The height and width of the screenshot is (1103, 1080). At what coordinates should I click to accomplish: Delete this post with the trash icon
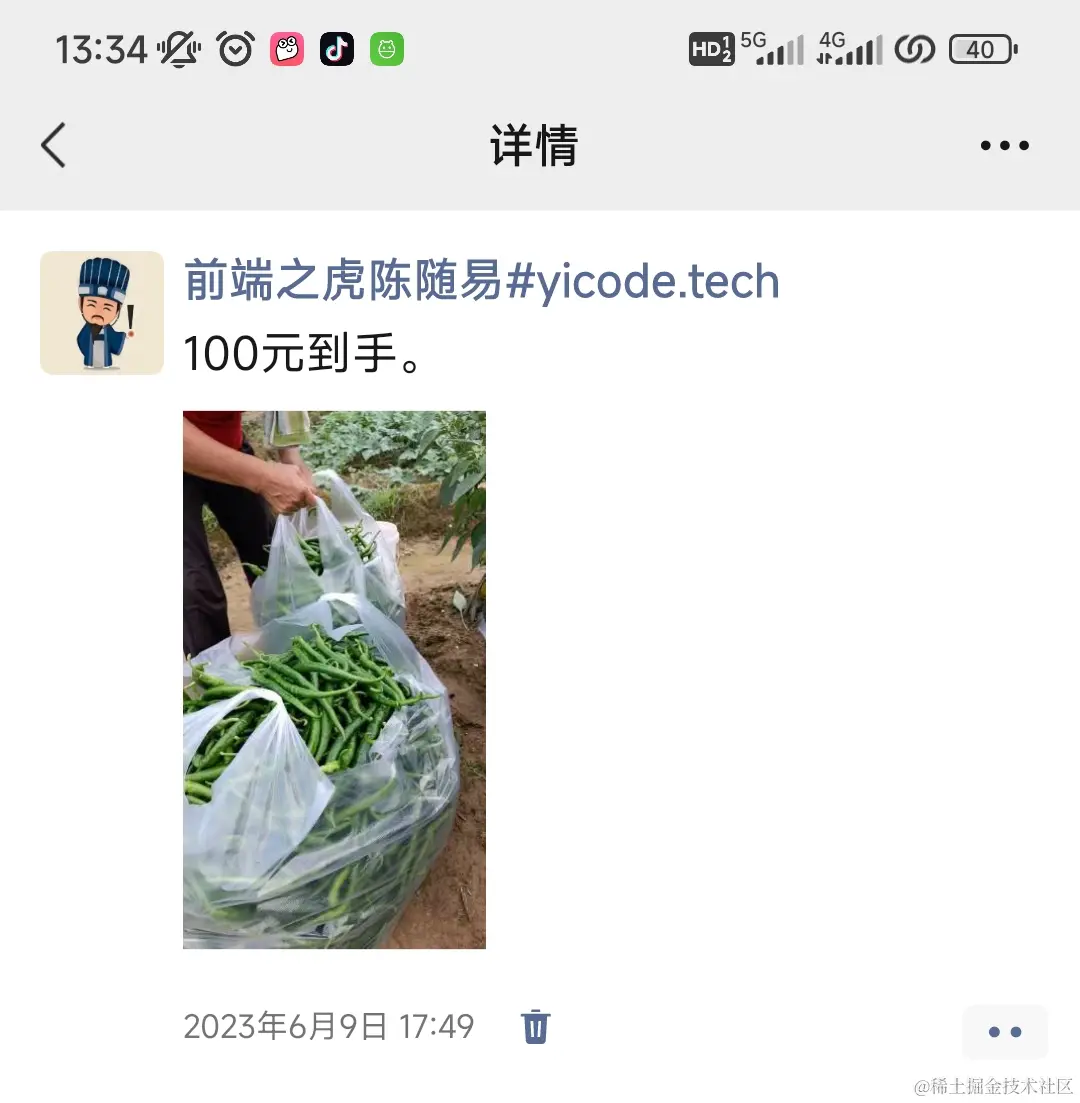click(x=535, y=1027)
